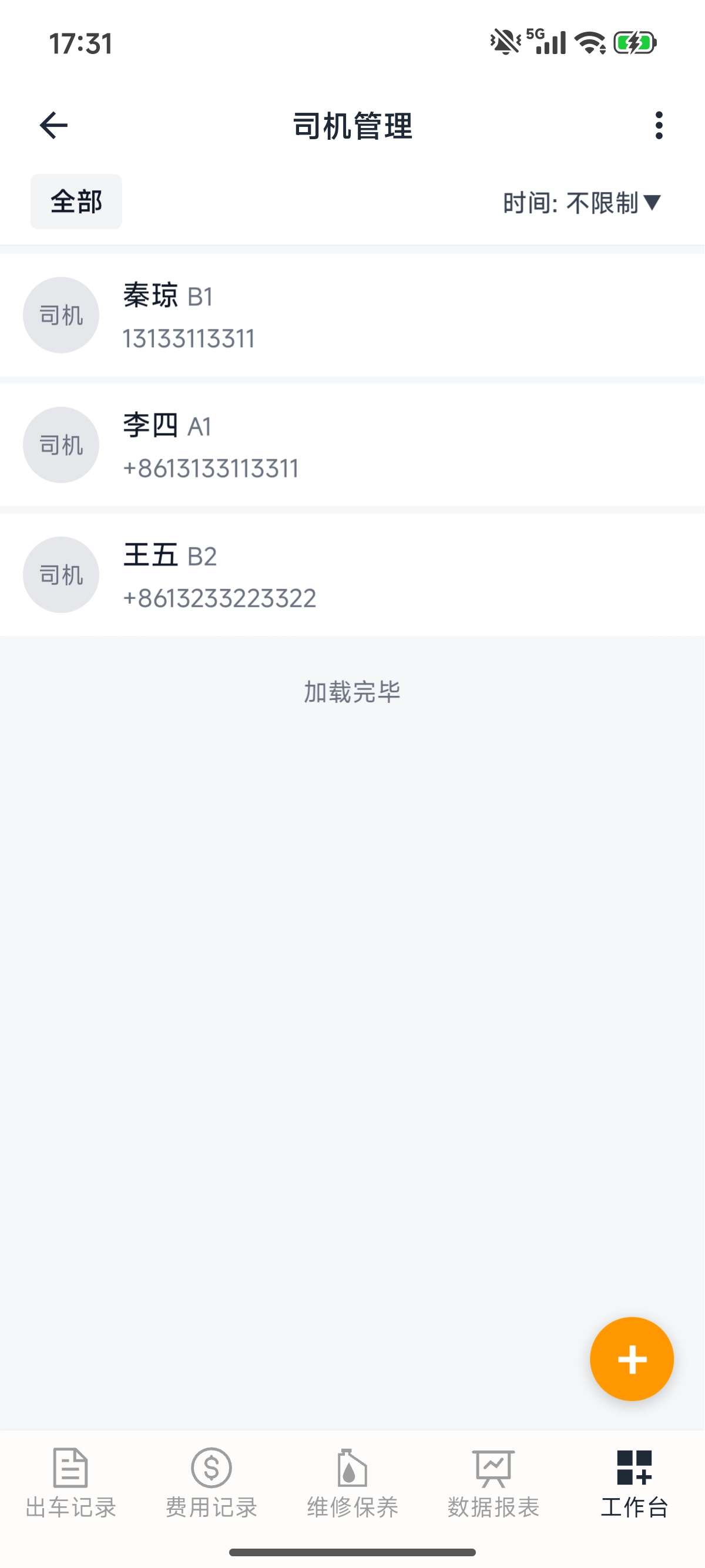Tap the 加载完毕 loading complete text

click(x=352, y=691)
